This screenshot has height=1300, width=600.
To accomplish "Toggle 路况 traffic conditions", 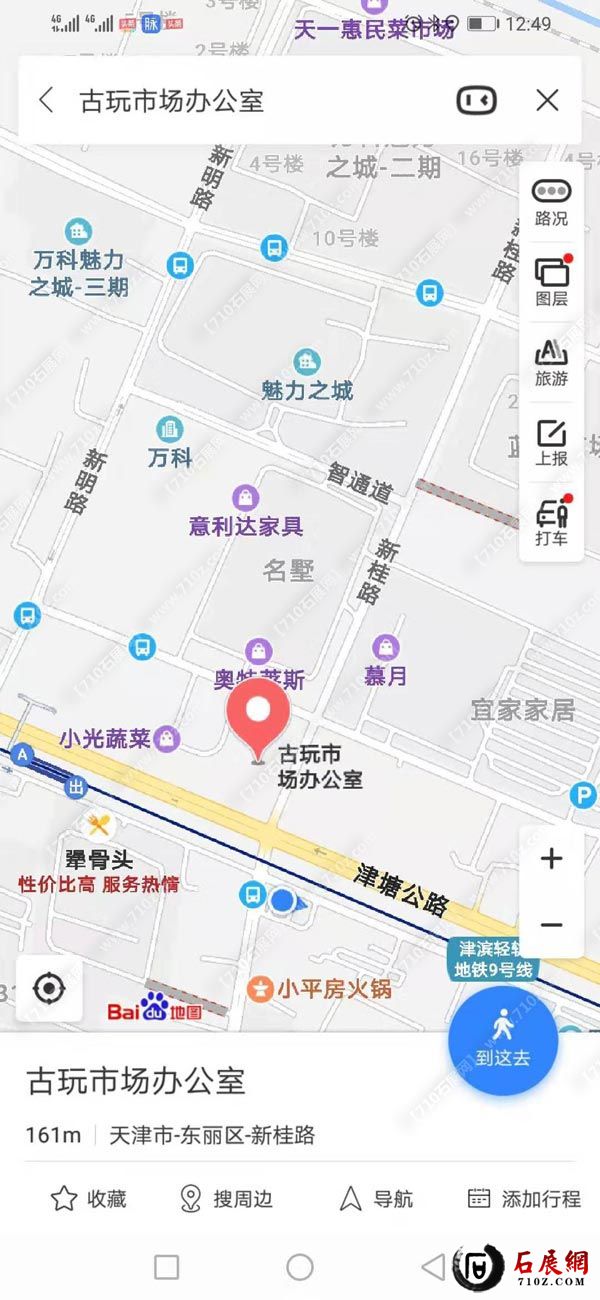I will 551,202.
